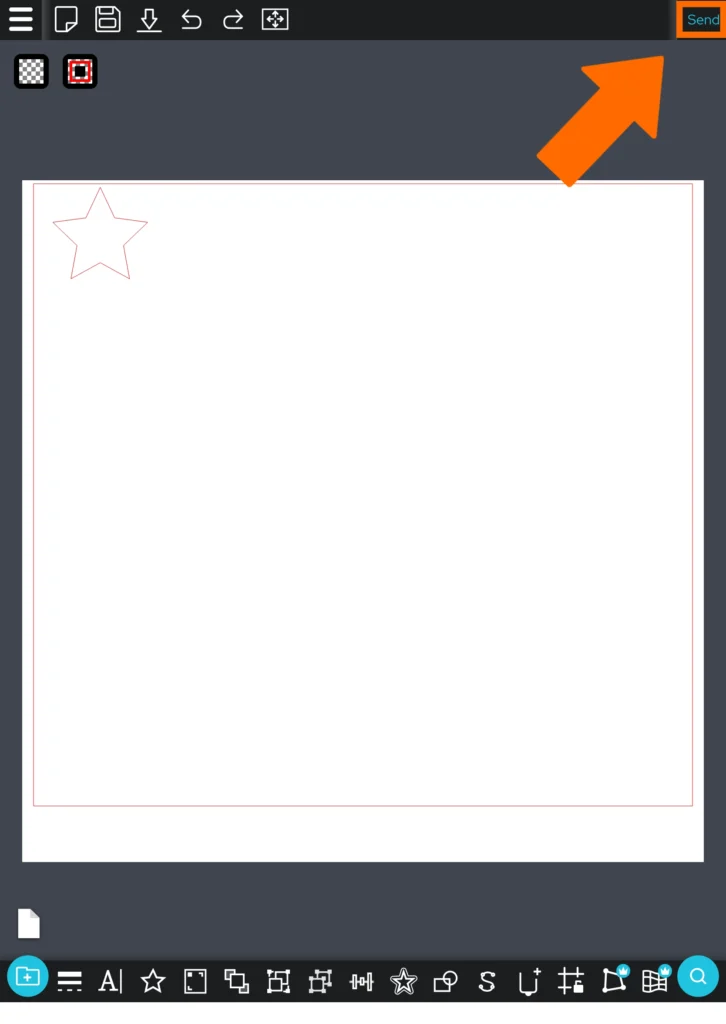The width and height of the screenshot is (726, 1024).
Task: Tap the download arrow icon
Action: [149, 19]
